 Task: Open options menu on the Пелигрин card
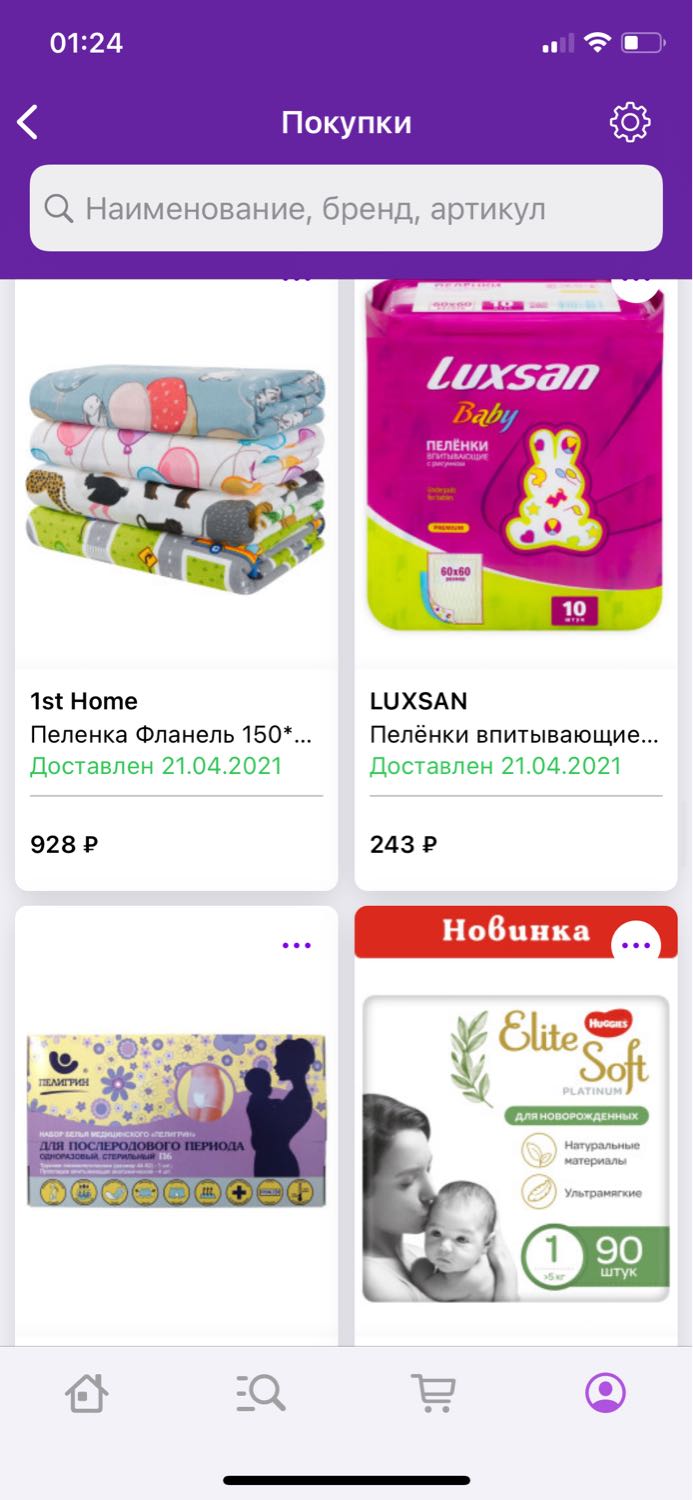click(297, 945)
